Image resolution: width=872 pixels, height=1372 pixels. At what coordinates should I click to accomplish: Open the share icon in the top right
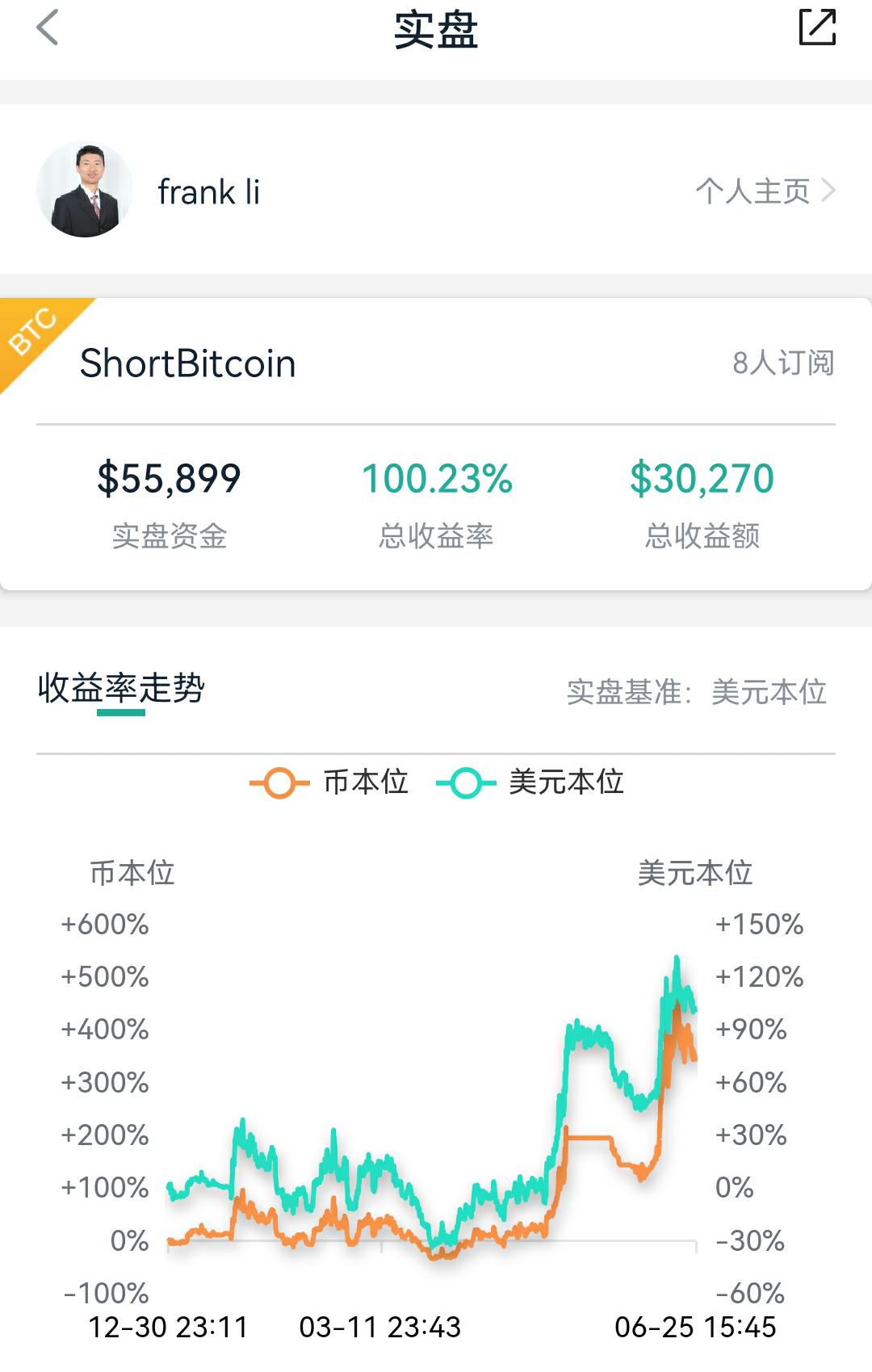[816, 28]
